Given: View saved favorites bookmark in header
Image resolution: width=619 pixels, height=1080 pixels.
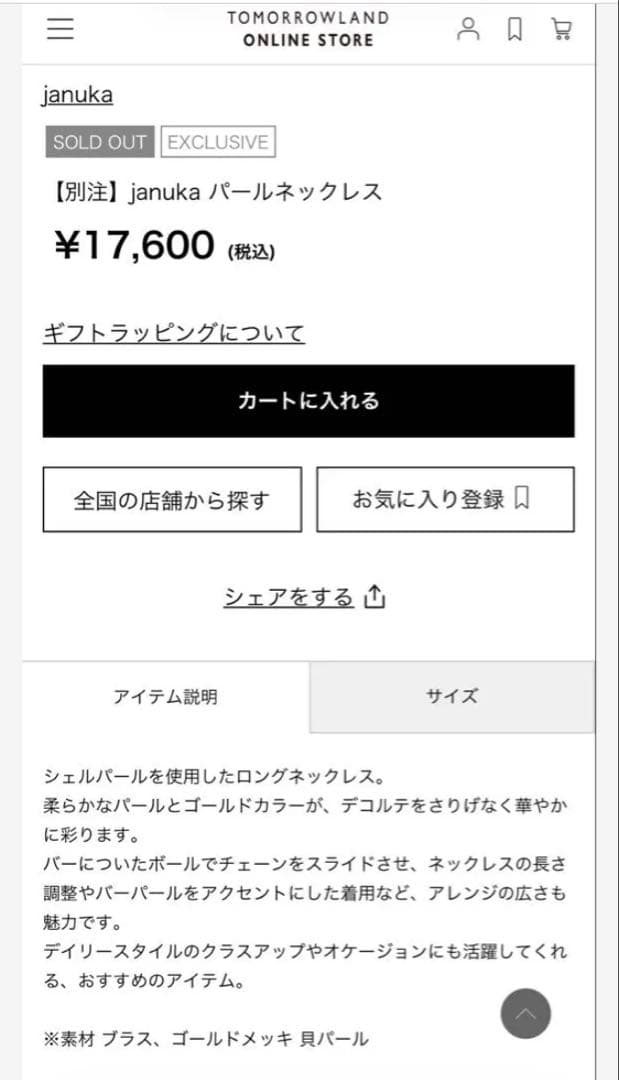Looking at the screenshot, I should pyautogui.click(x=515, y=29).
